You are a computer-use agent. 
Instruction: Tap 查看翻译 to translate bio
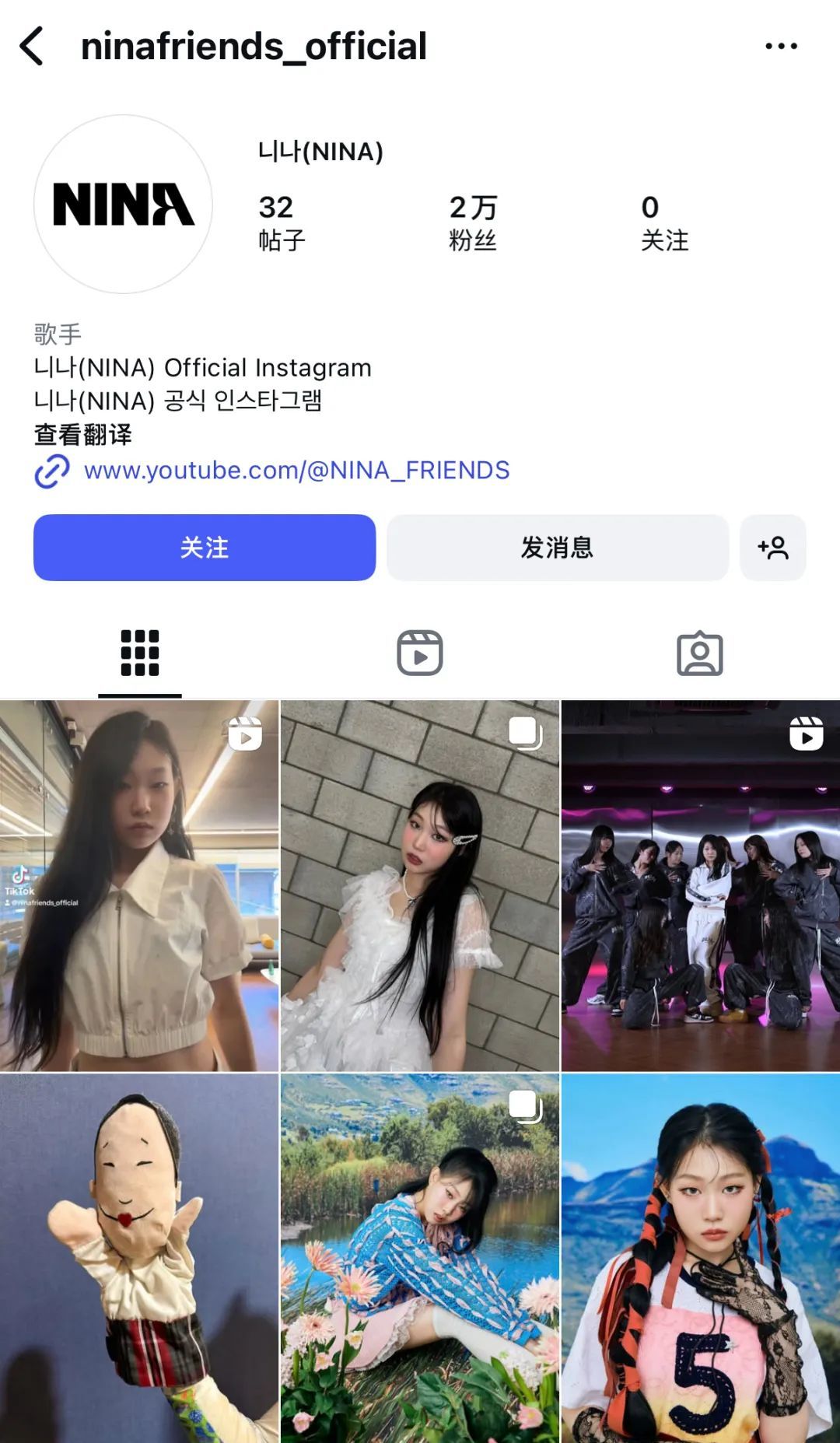[x=83, y=435]
